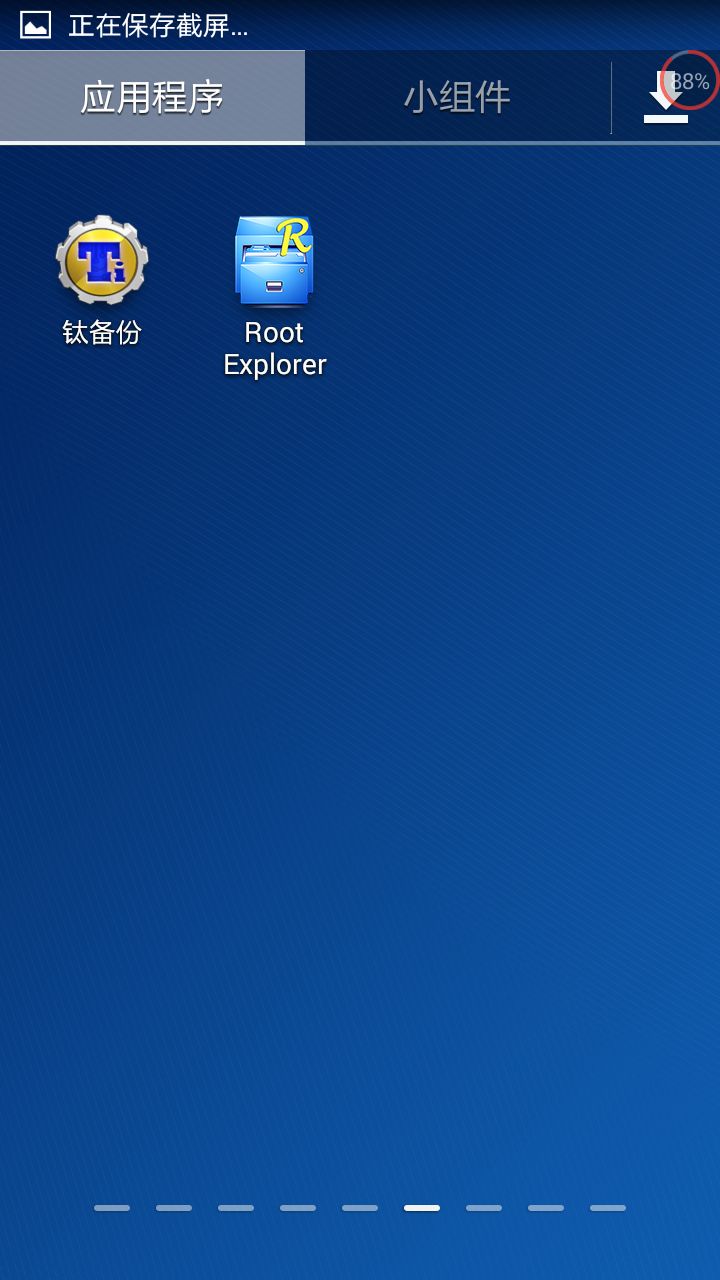Open the gear-shaped Titanium Backup icon

[101, 260]
